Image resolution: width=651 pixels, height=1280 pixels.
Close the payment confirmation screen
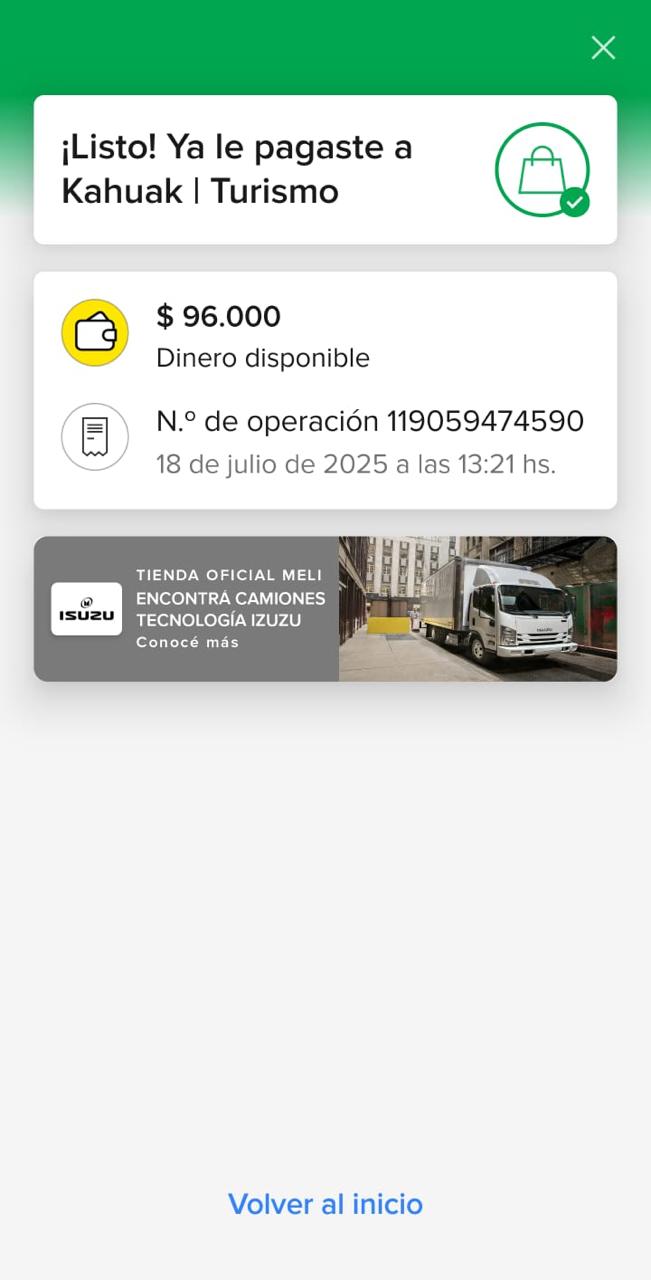[x=603, y=47]
